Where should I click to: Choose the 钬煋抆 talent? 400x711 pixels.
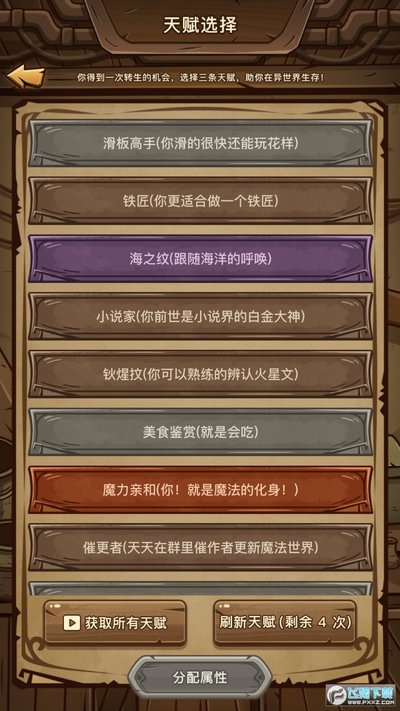tap(200, 375)
